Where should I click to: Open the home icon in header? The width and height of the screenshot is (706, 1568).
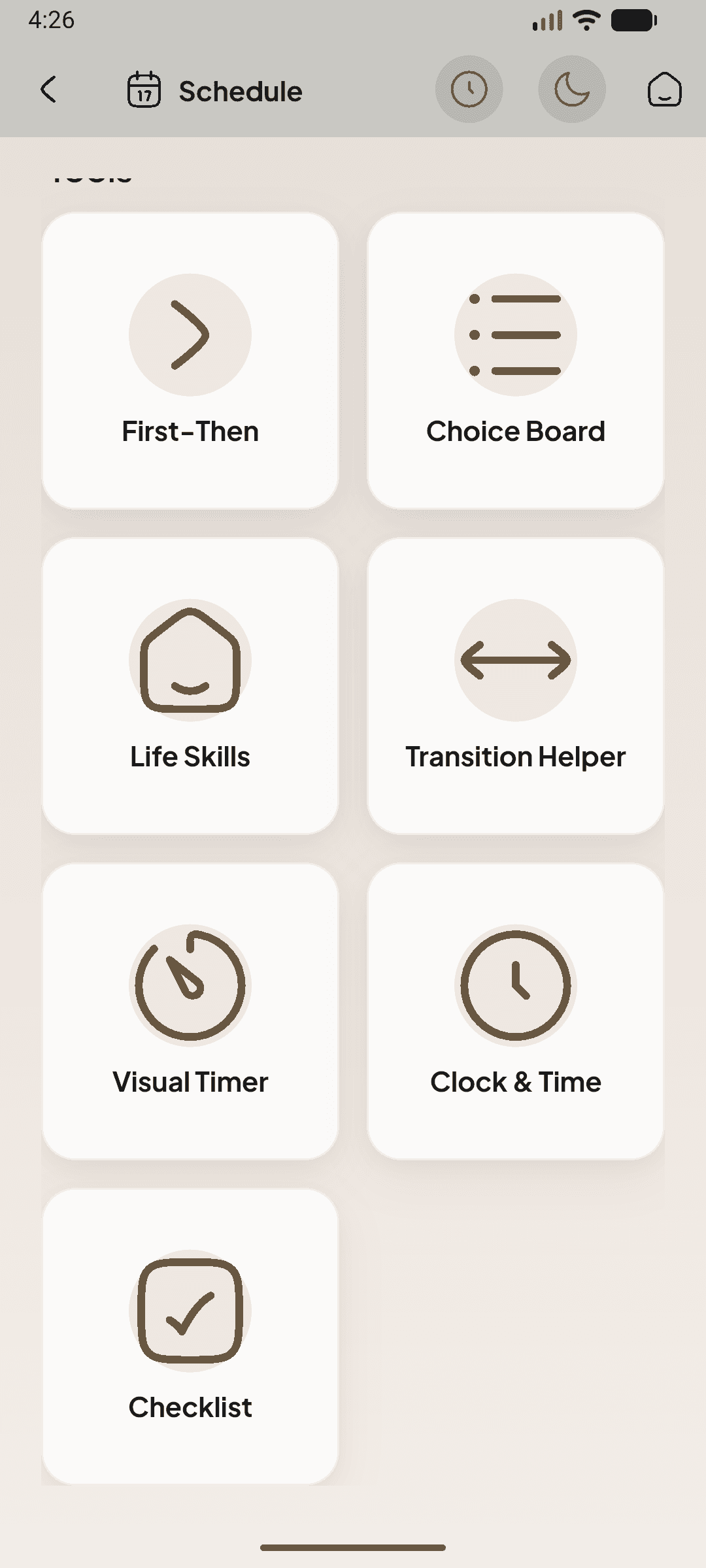coord(664,90)
